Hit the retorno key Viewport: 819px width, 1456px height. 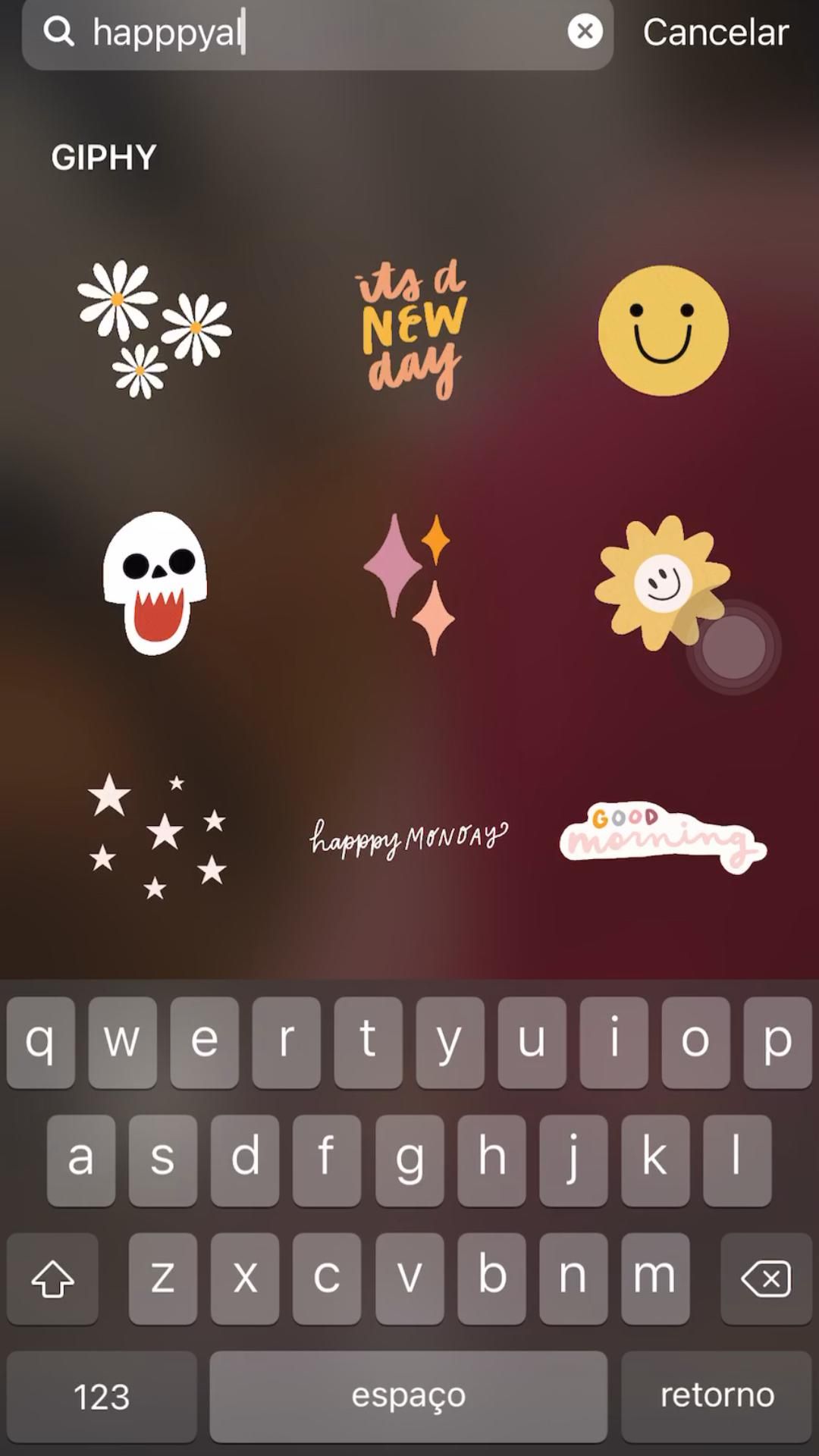(716, 1395)
